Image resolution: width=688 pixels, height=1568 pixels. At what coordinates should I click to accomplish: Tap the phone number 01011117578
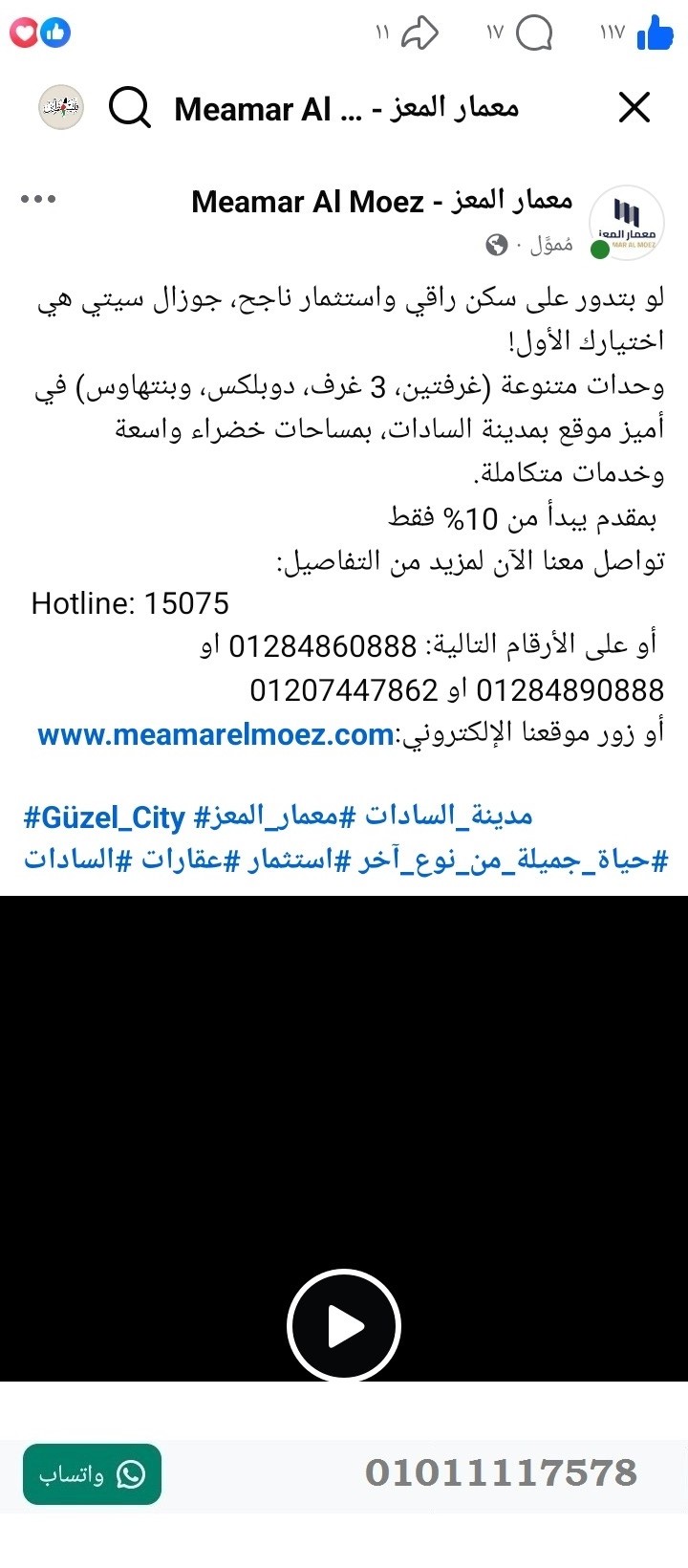coord(504,1472)
